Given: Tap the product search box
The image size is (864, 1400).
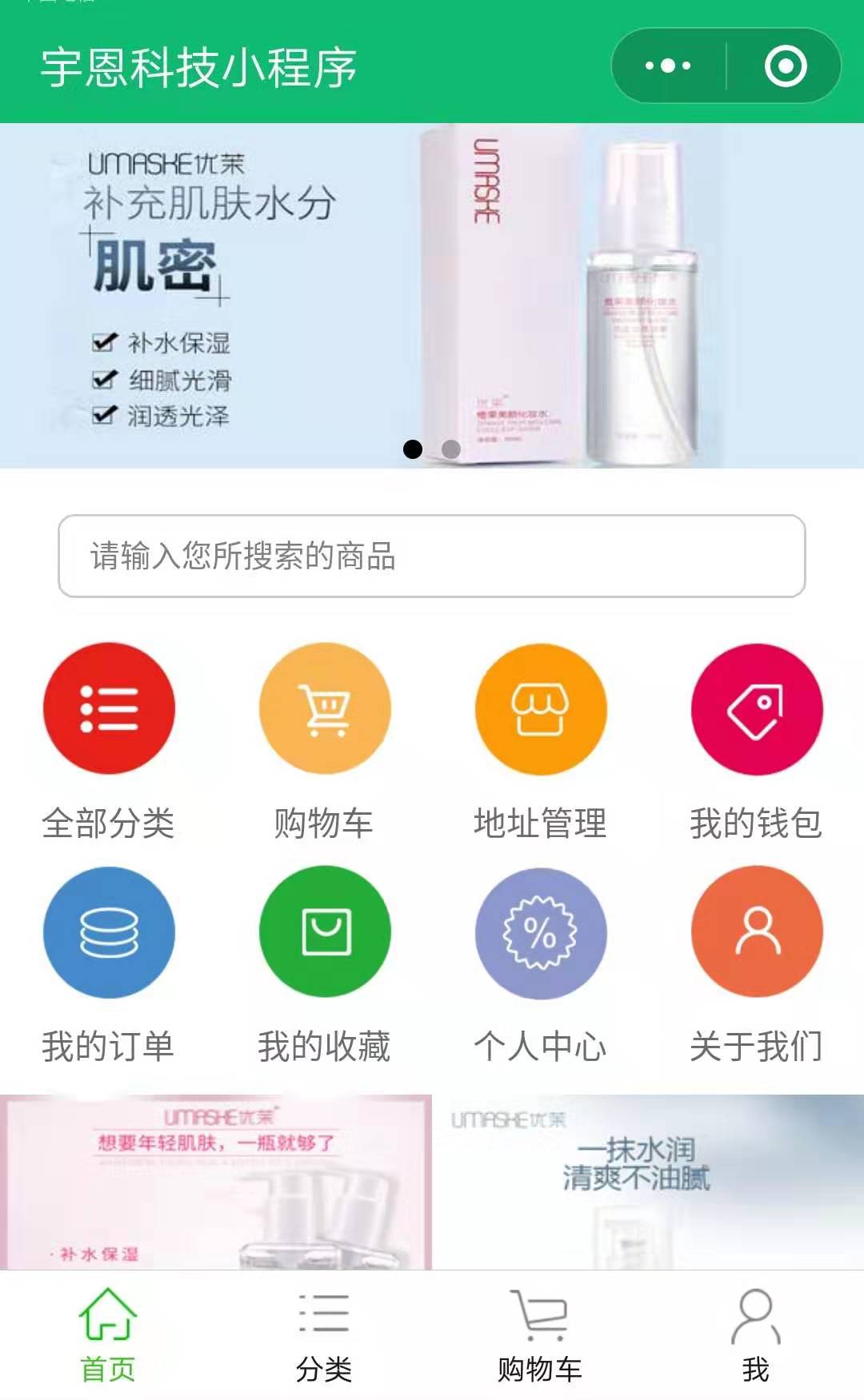Looking at the screenshot, I should pyautogui.click(x=432, y=556).
